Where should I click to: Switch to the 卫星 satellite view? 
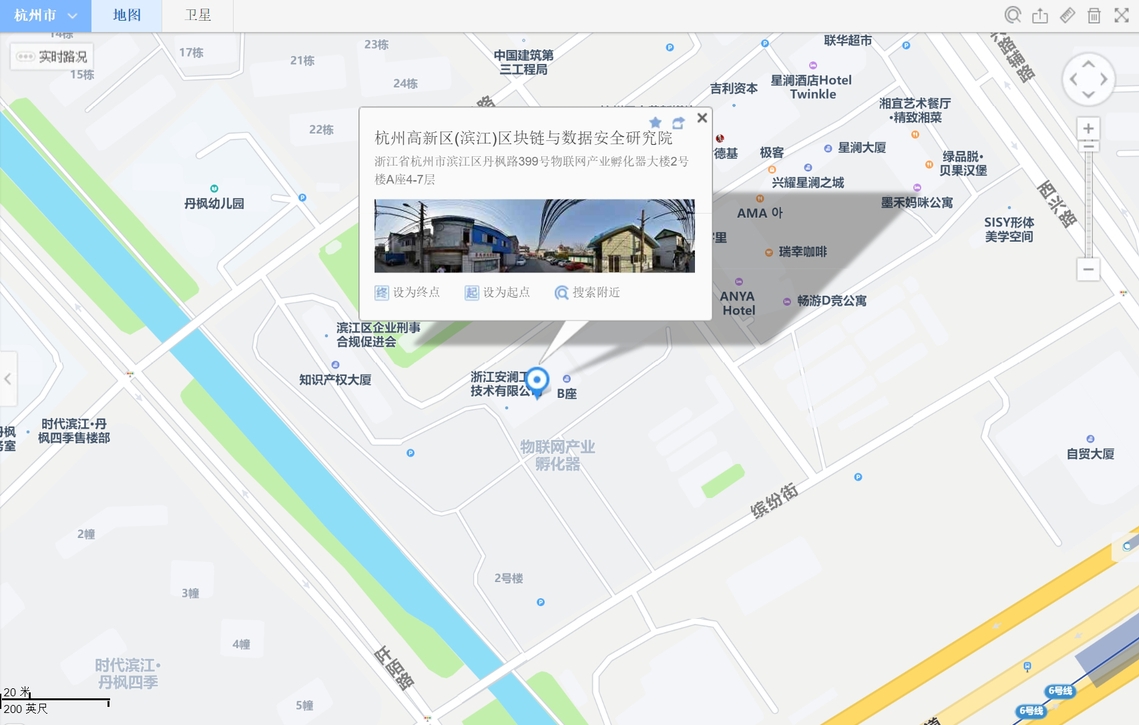coord(198,16)
